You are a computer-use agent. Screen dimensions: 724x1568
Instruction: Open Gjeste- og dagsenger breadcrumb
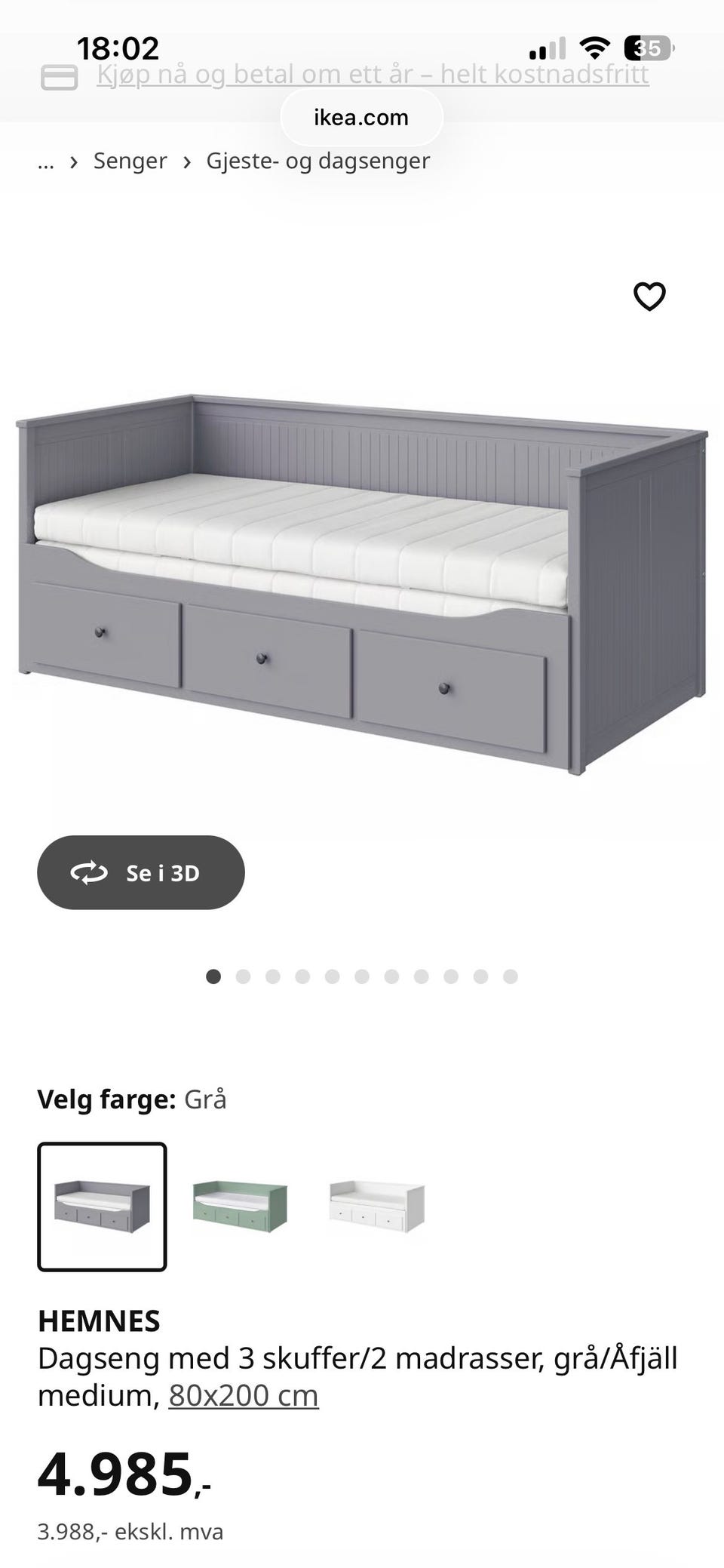[318, 161]
